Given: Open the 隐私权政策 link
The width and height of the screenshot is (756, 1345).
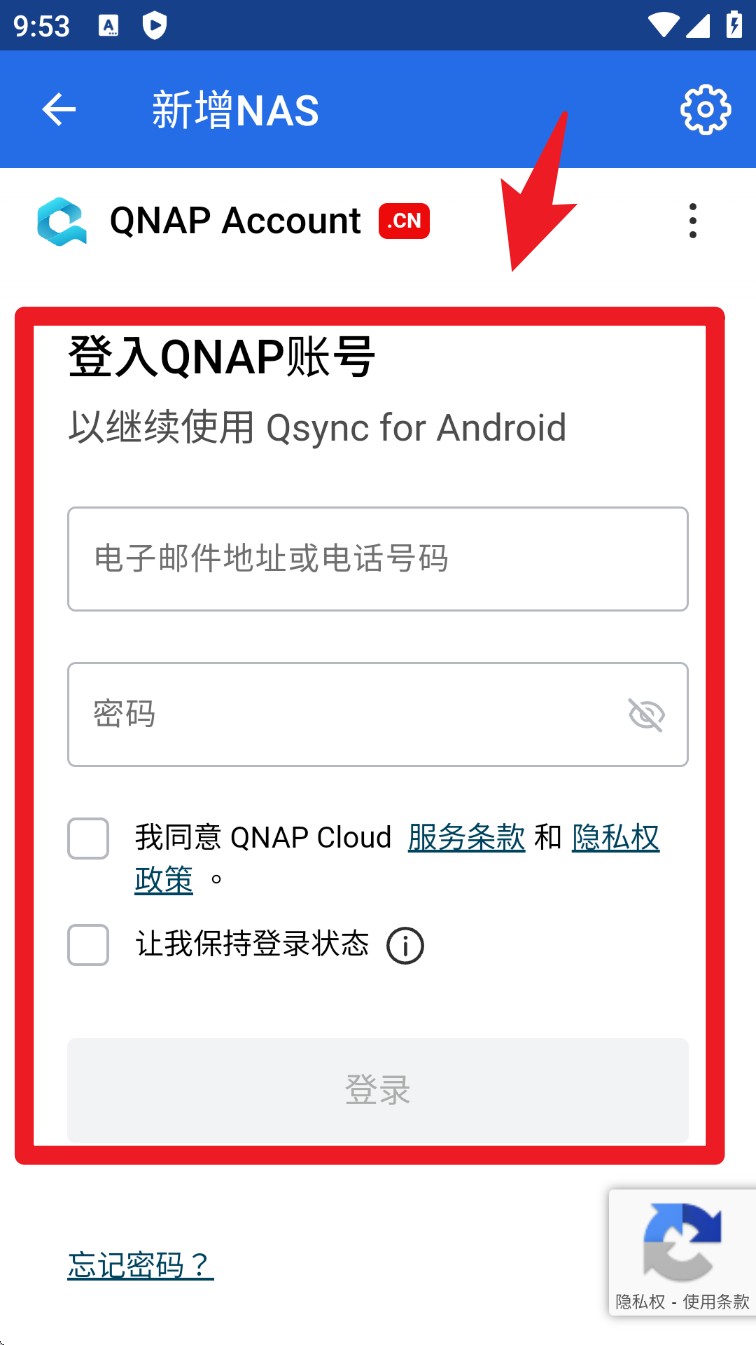Looking at the screenshot, I should (615, 838).
